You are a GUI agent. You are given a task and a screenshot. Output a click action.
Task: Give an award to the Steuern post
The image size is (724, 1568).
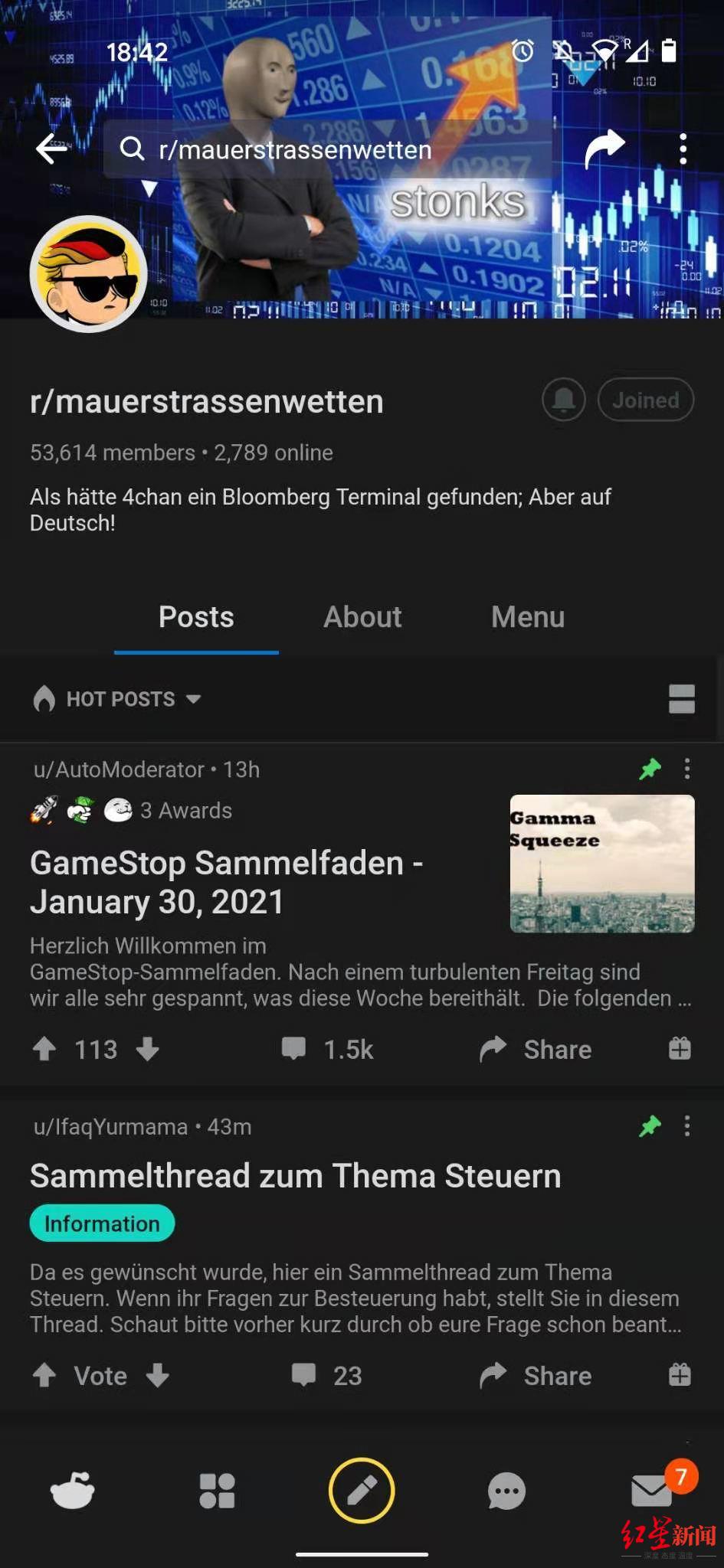[680, 1376]
